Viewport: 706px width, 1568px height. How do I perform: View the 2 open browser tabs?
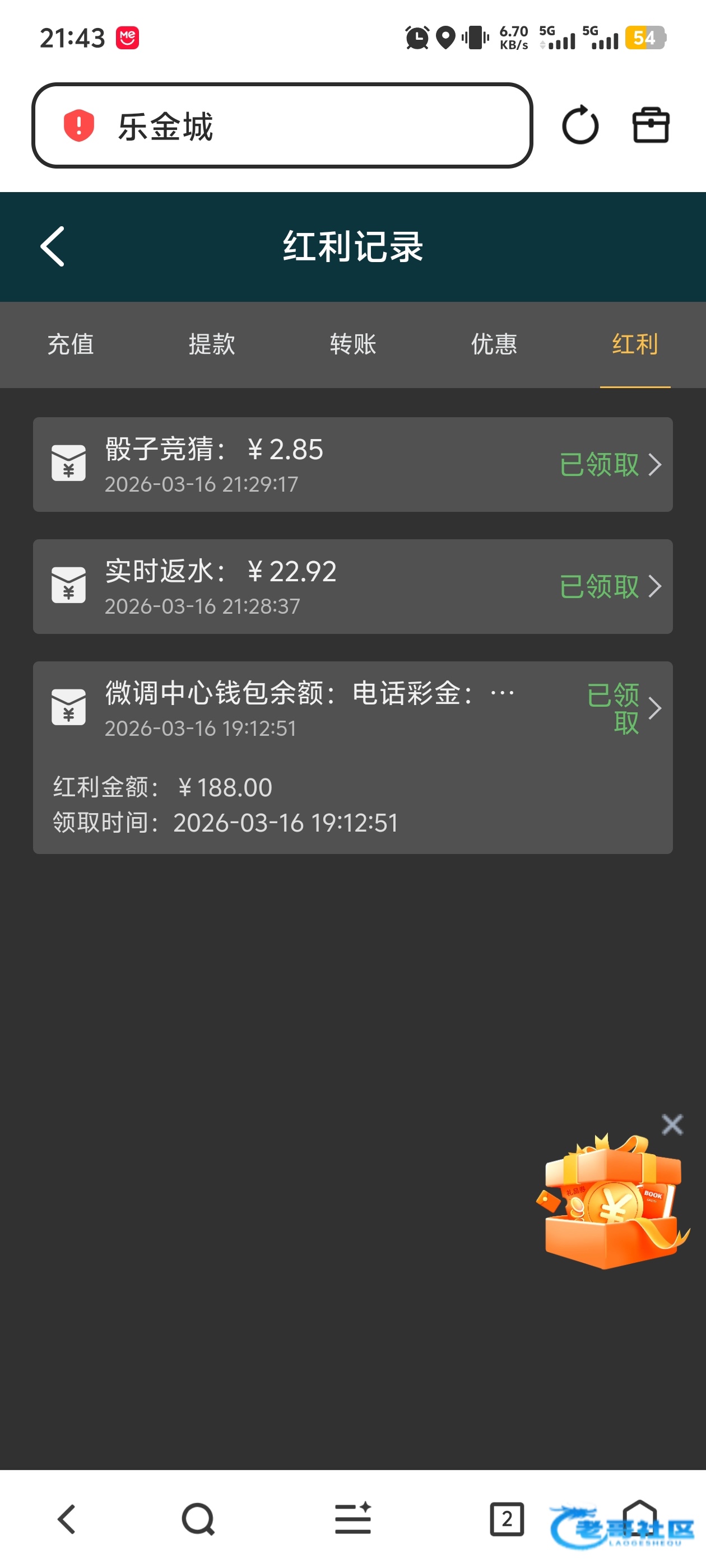[506, 1519]
